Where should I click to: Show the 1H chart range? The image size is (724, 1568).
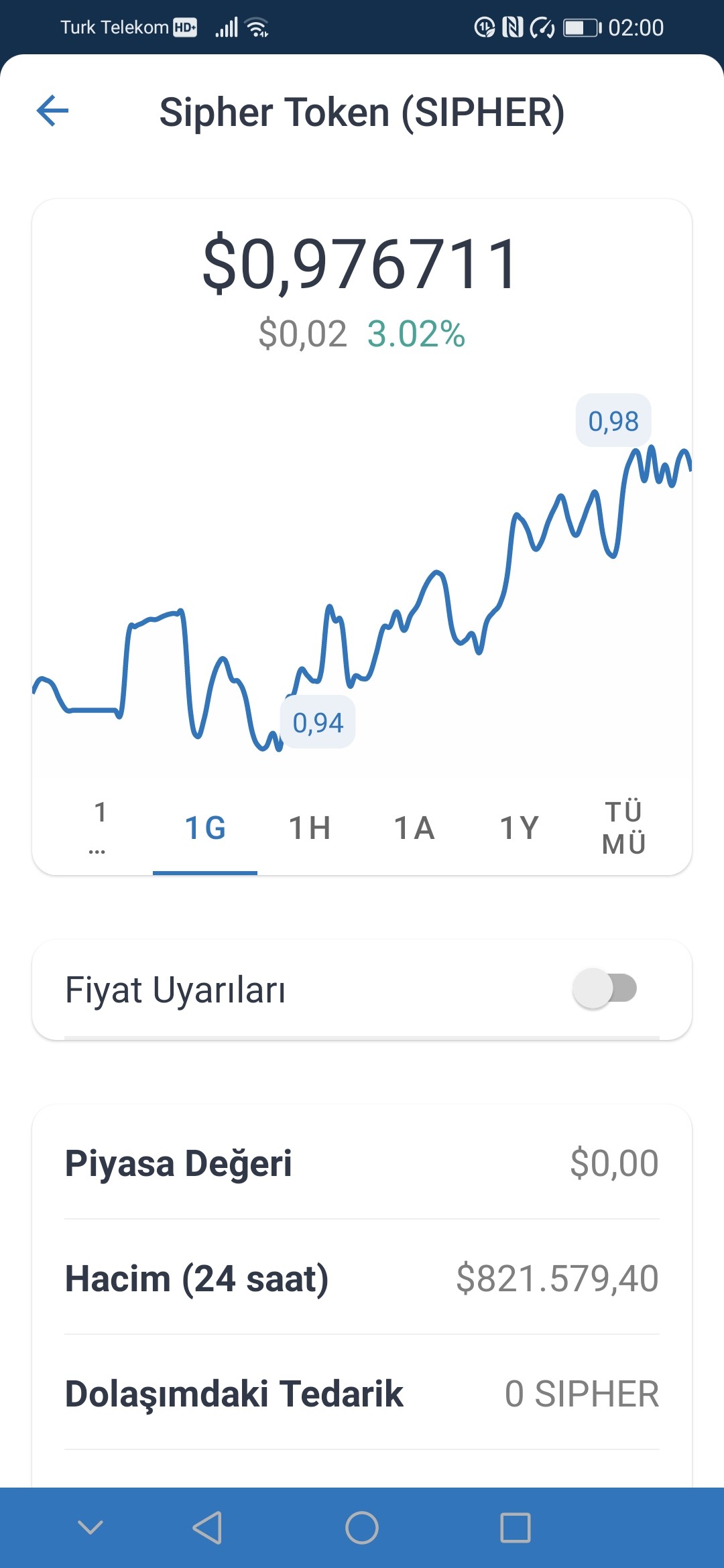pos(310,828)
